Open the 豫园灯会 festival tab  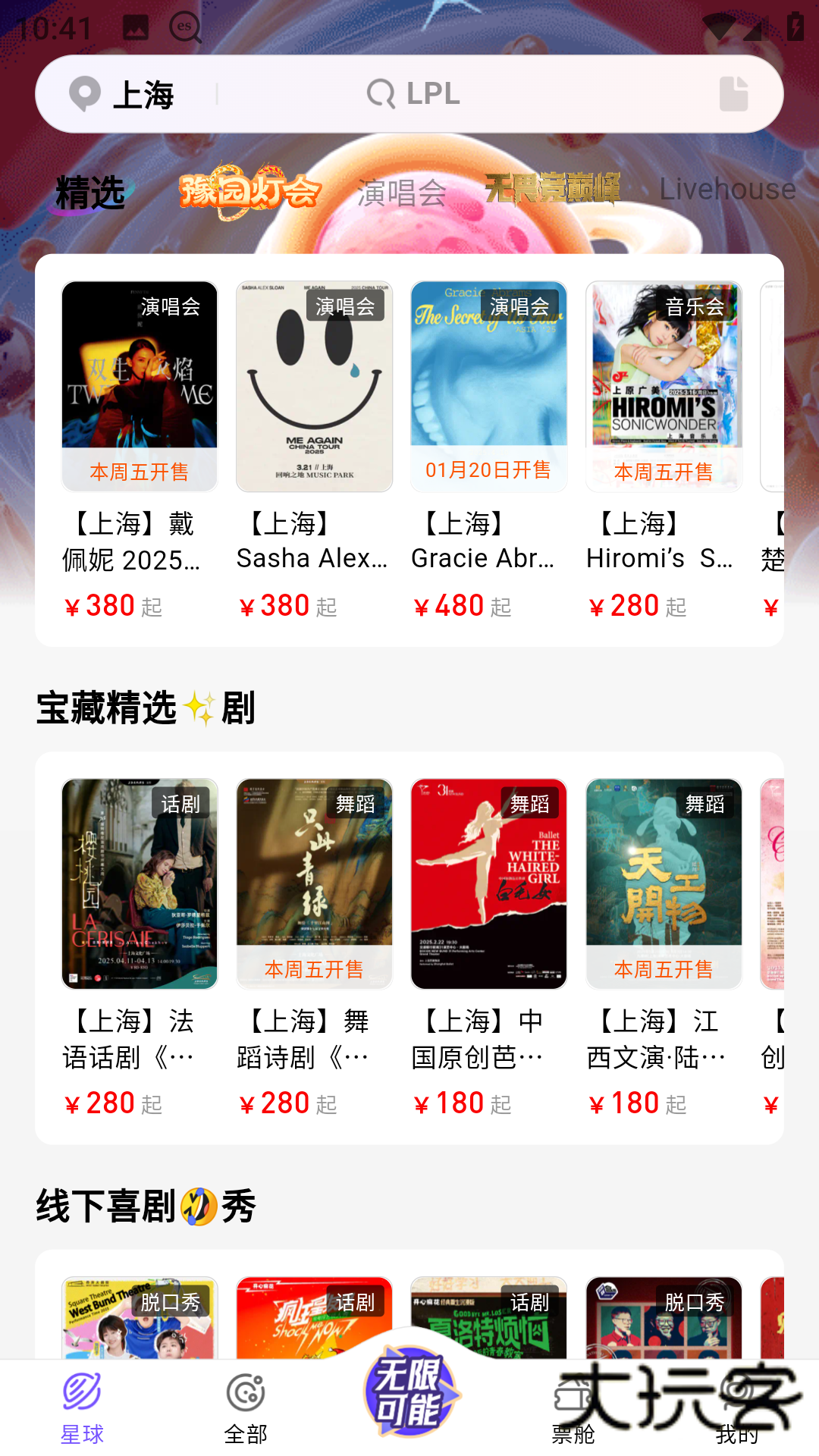pos(250,191)
